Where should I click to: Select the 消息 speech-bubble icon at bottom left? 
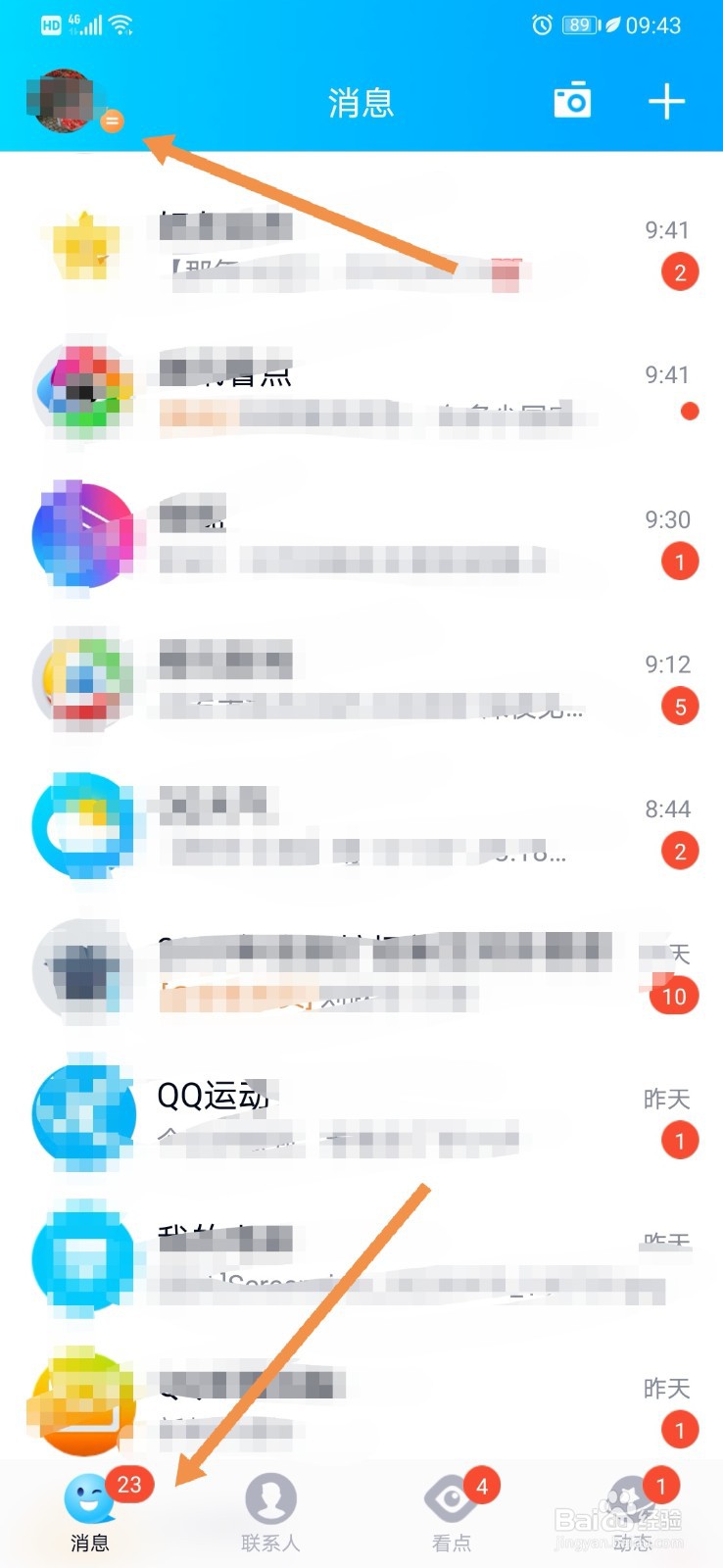90,1497
